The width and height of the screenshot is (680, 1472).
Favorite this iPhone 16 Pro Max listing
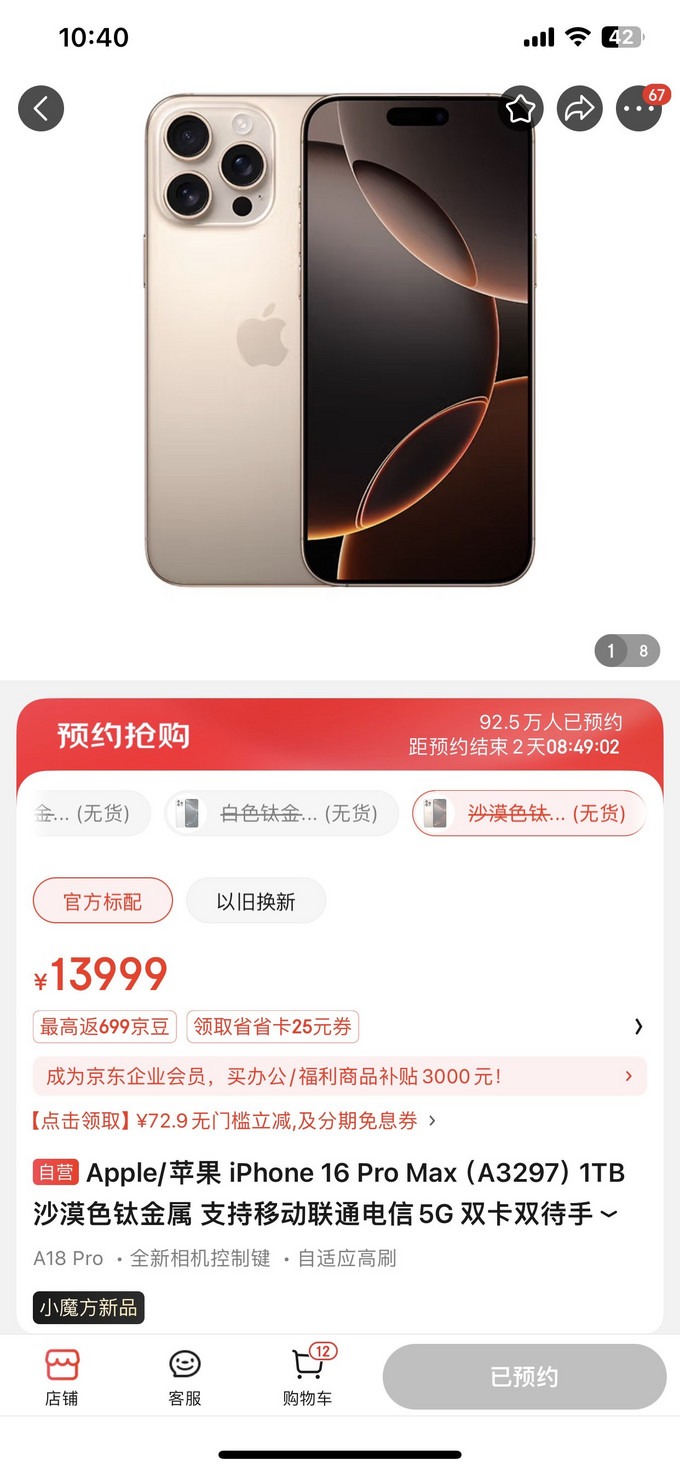(521, 109)
